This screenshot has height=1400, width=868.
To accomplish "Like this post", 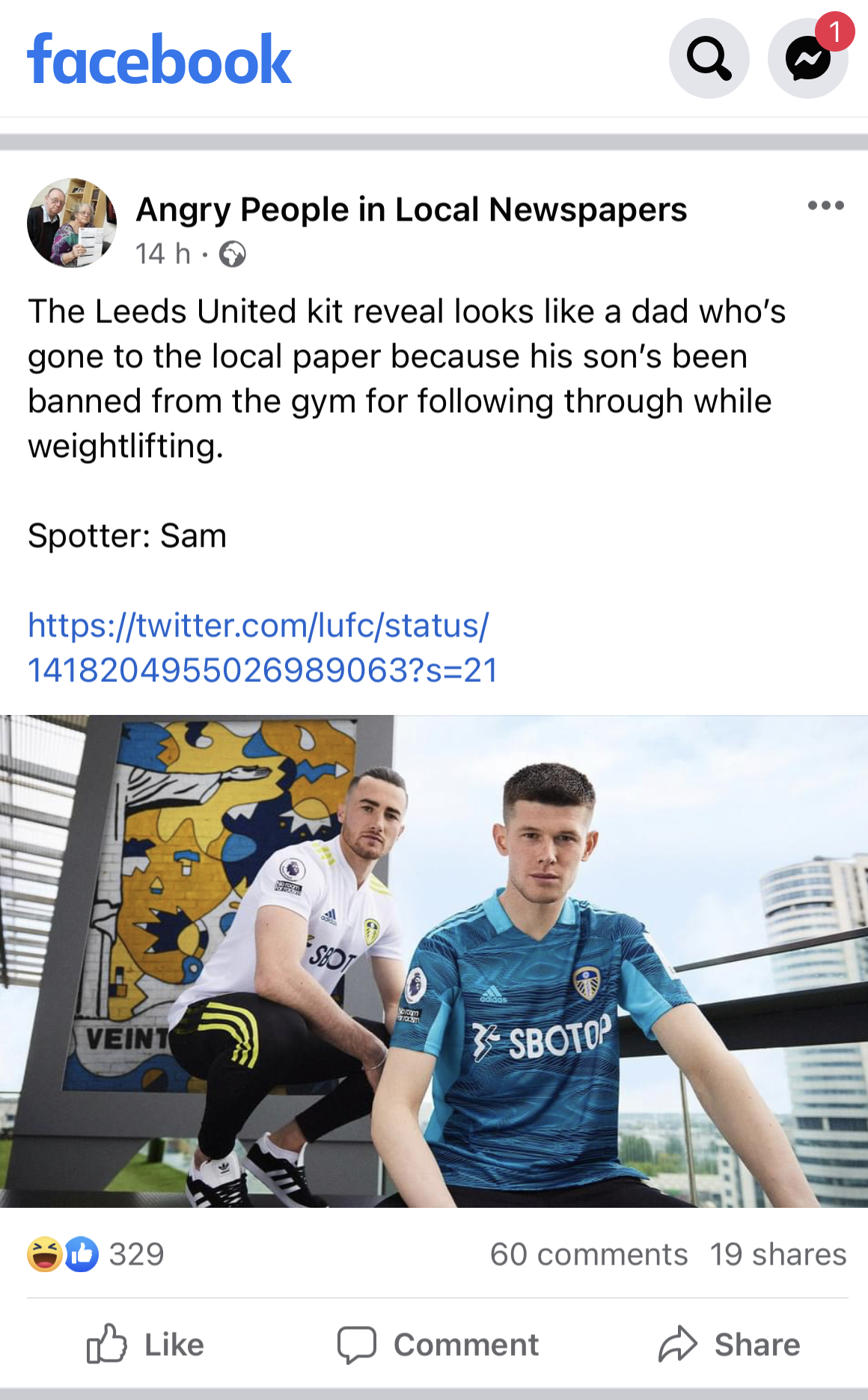I will (x=145, y=1345).
